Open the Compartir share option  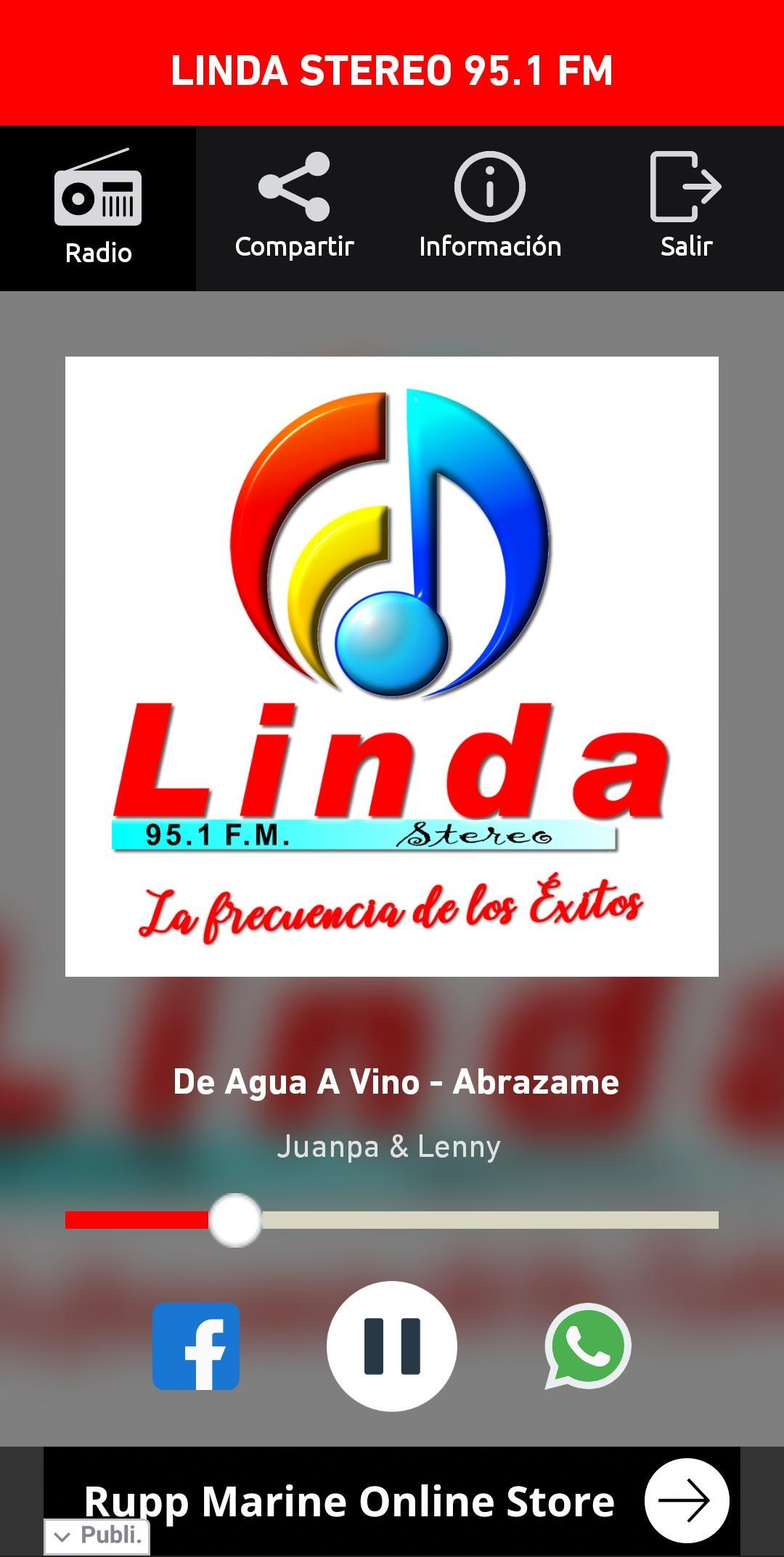[294, 208]
